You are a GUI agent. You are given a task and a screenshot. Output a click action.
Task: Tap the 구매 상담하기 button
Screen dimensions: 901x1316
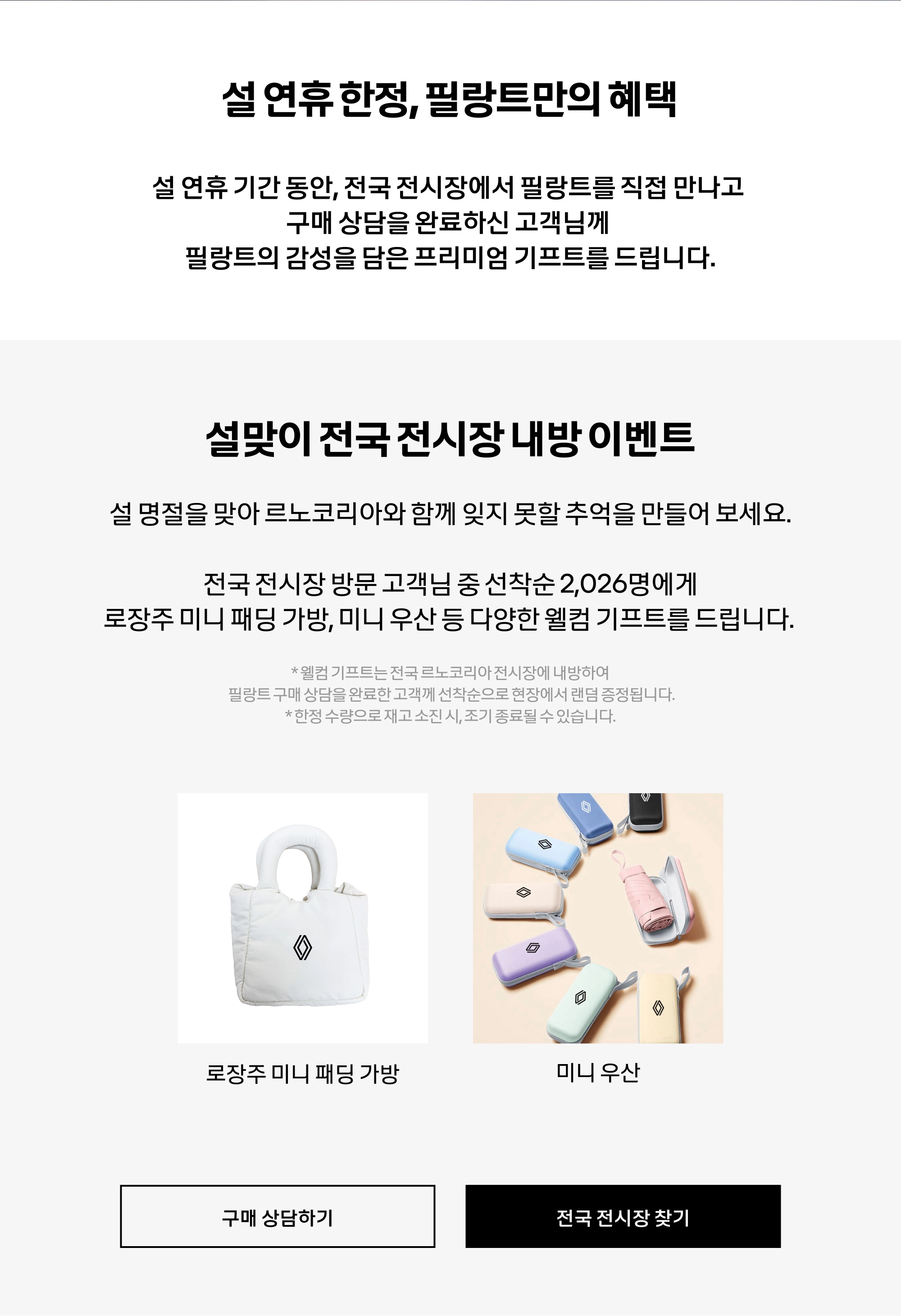tap(278, 1216)
